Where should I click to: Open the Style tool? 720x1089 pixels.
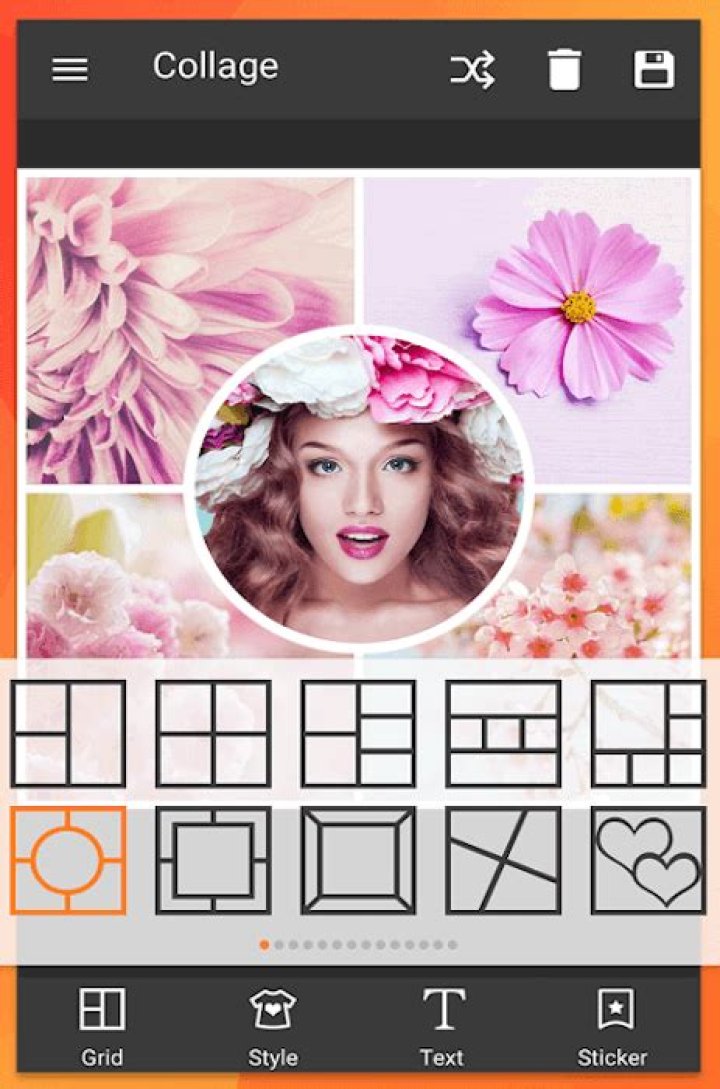pyautogui.click(x=272, y=1026)
